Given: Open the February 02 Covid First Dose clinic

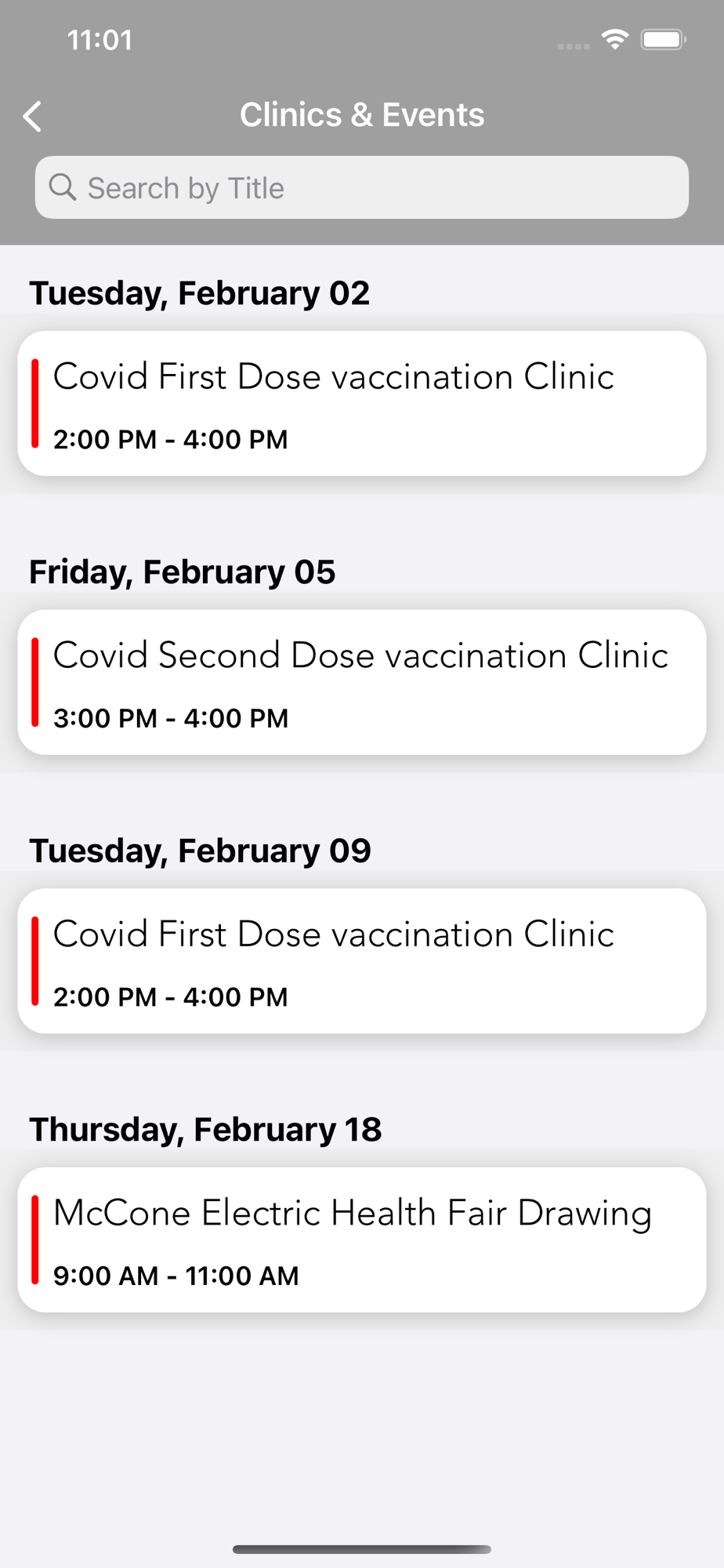Looking at the screenshot, I should point(361,404).
